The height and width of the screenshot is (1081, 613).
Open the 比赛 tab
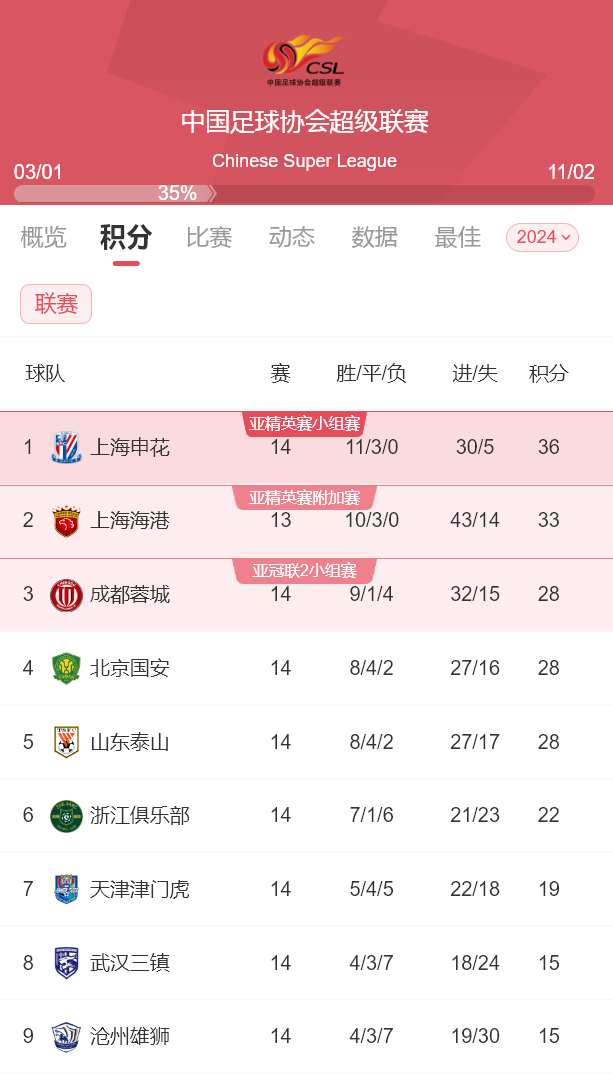coord(209,237)
